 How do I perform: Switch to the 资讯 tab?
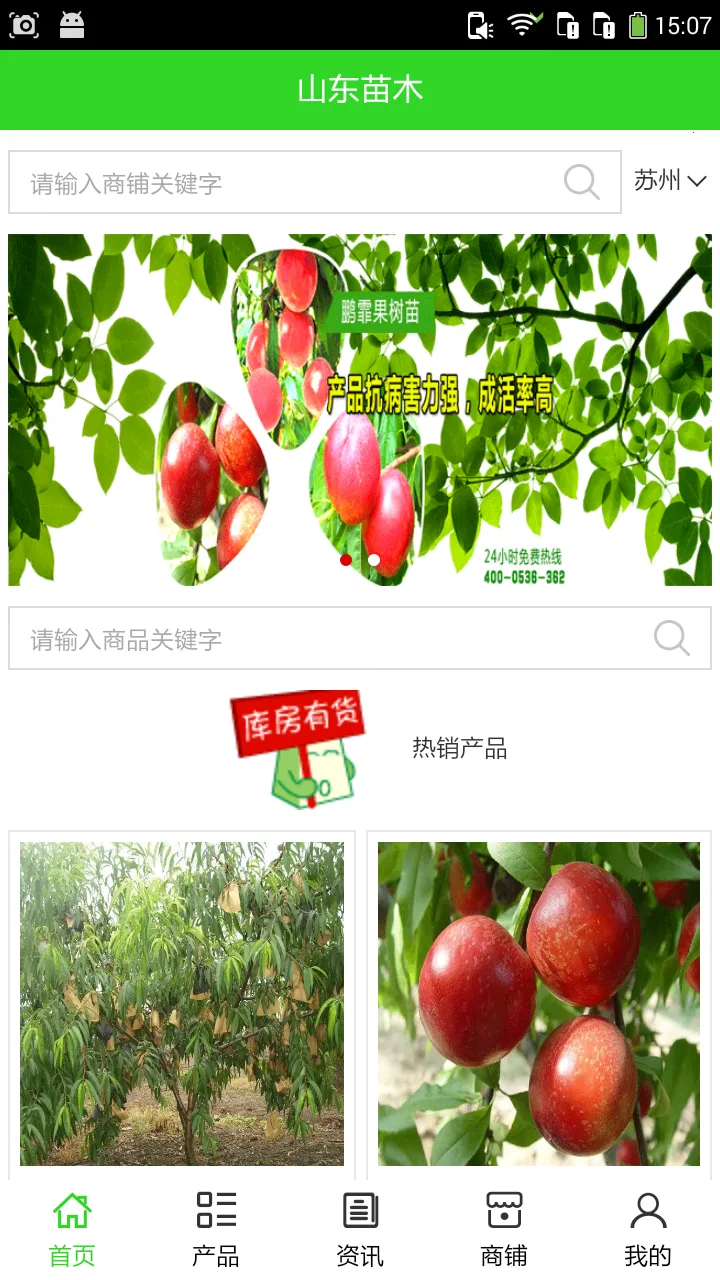pyautogui.click(x=360, y=1230)
